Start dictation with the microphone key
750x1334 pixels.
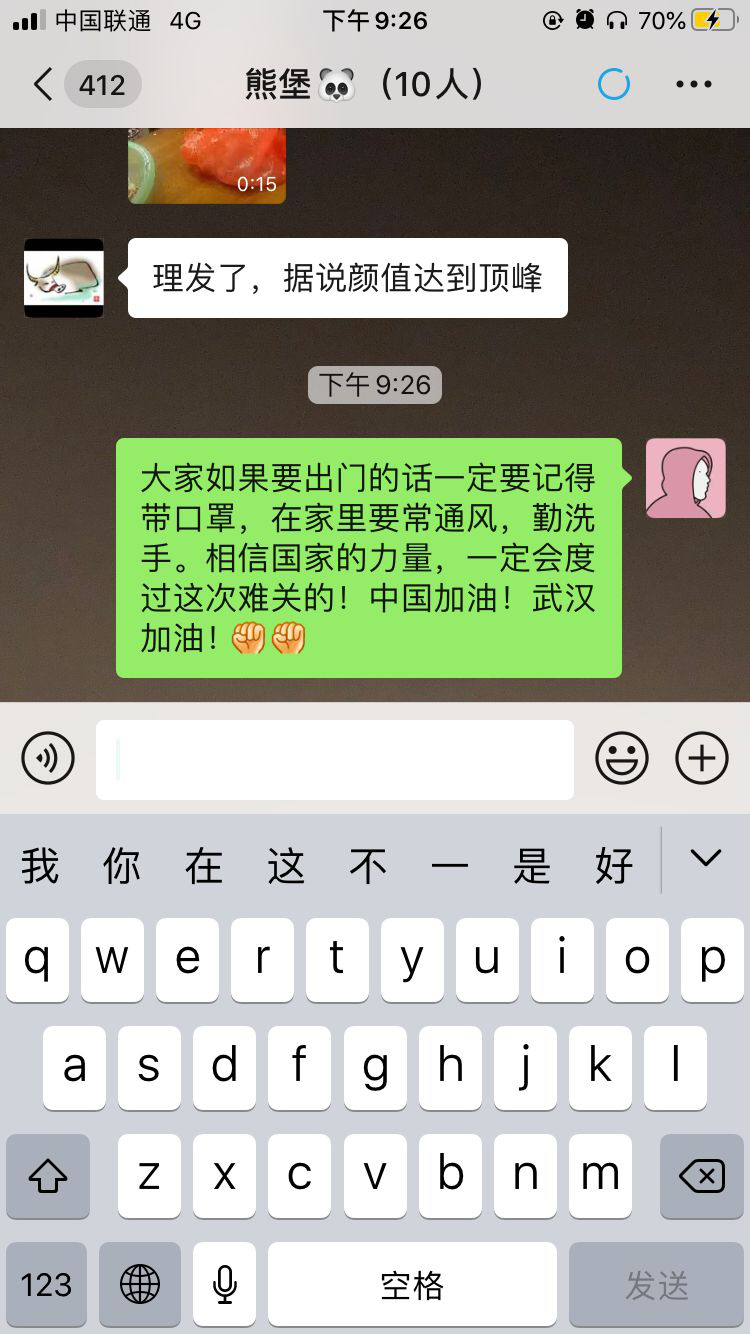(224, 1285)
